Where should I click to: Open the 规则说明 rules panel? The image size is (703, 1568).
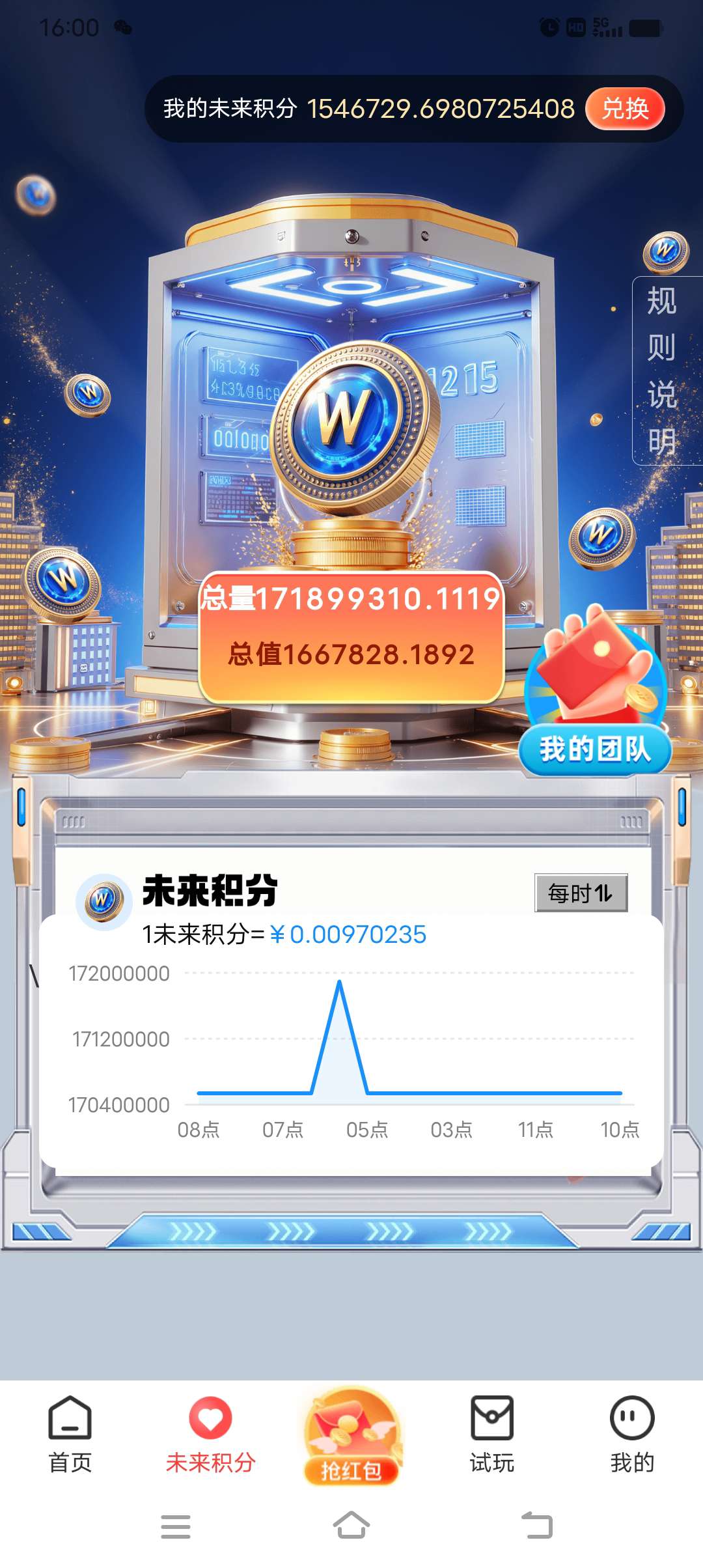tap(663, 371)
